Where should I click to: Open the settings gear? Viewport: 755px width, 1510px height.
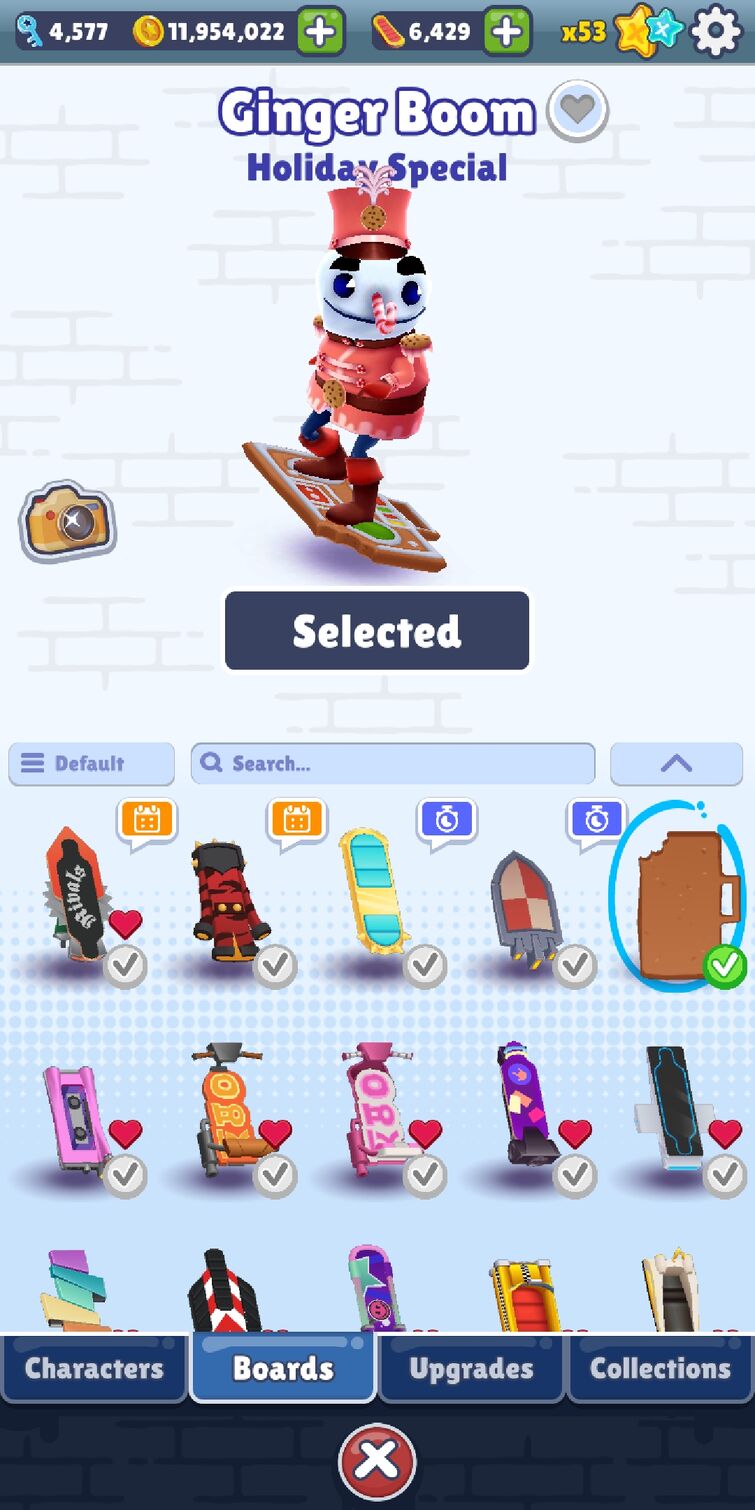tap(716, 32)
